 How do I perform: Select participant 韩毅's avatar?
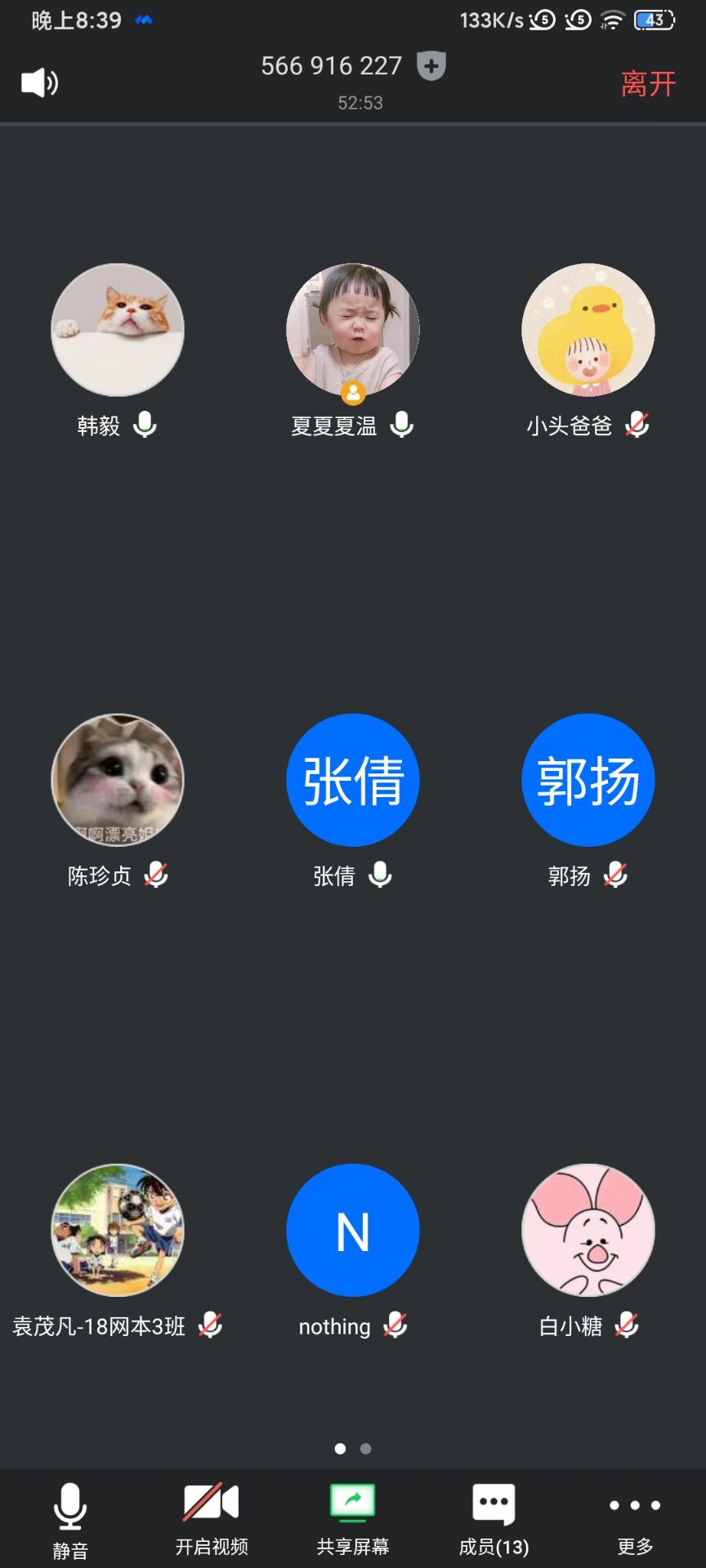click(118, 330)
